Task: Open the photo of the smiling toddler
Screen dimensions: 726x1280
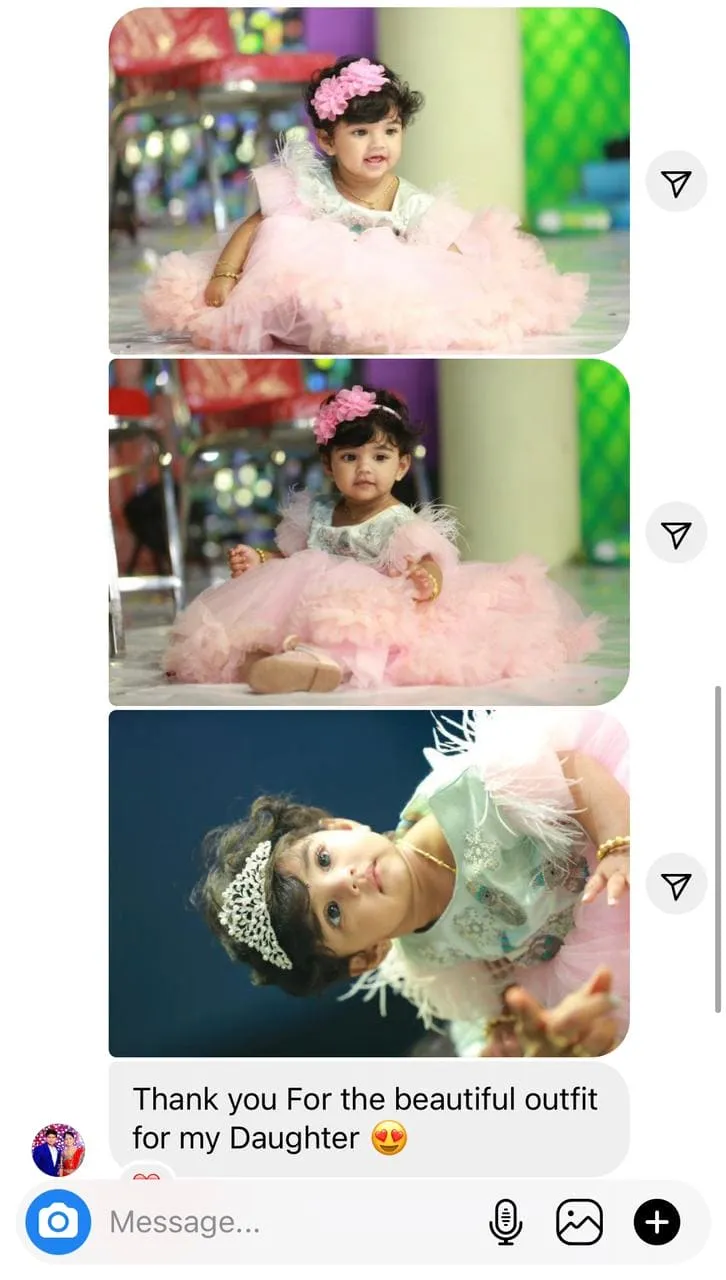Action: [368, 181]
